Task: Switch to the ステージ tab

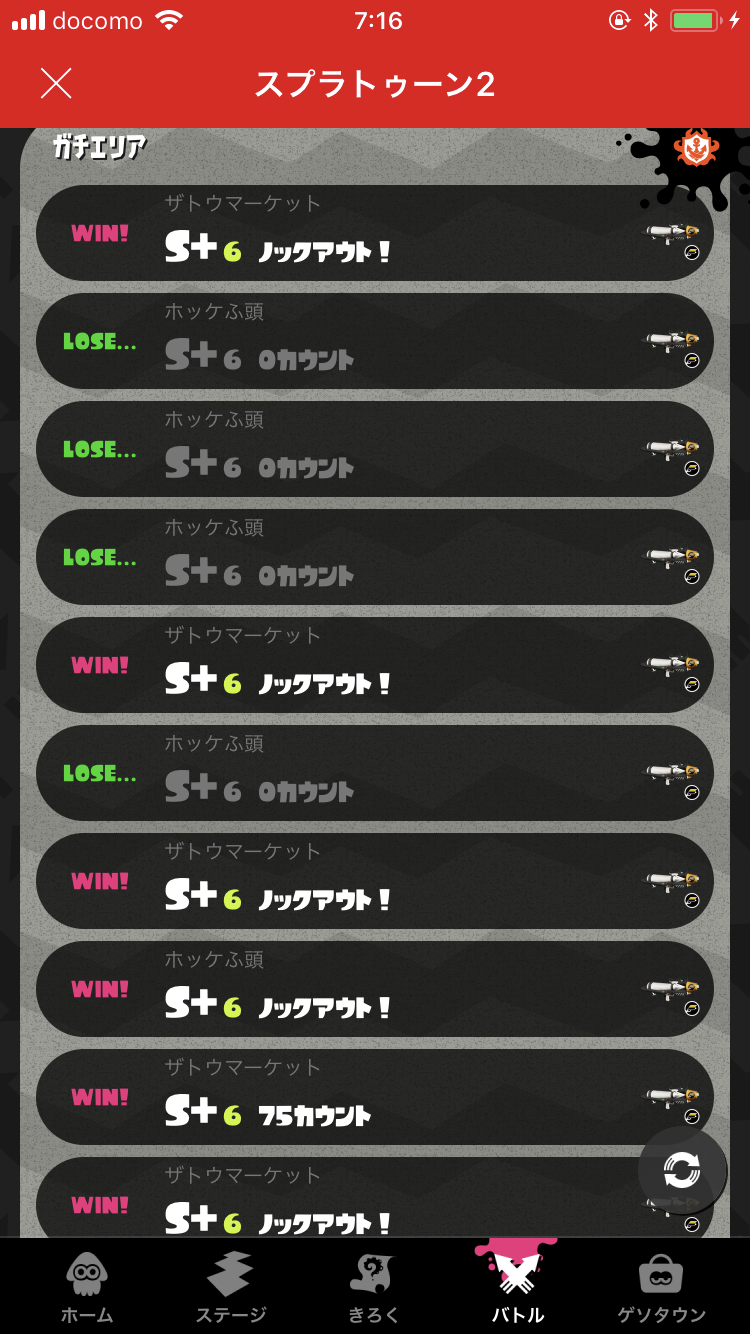Action: click(230, 1288)
